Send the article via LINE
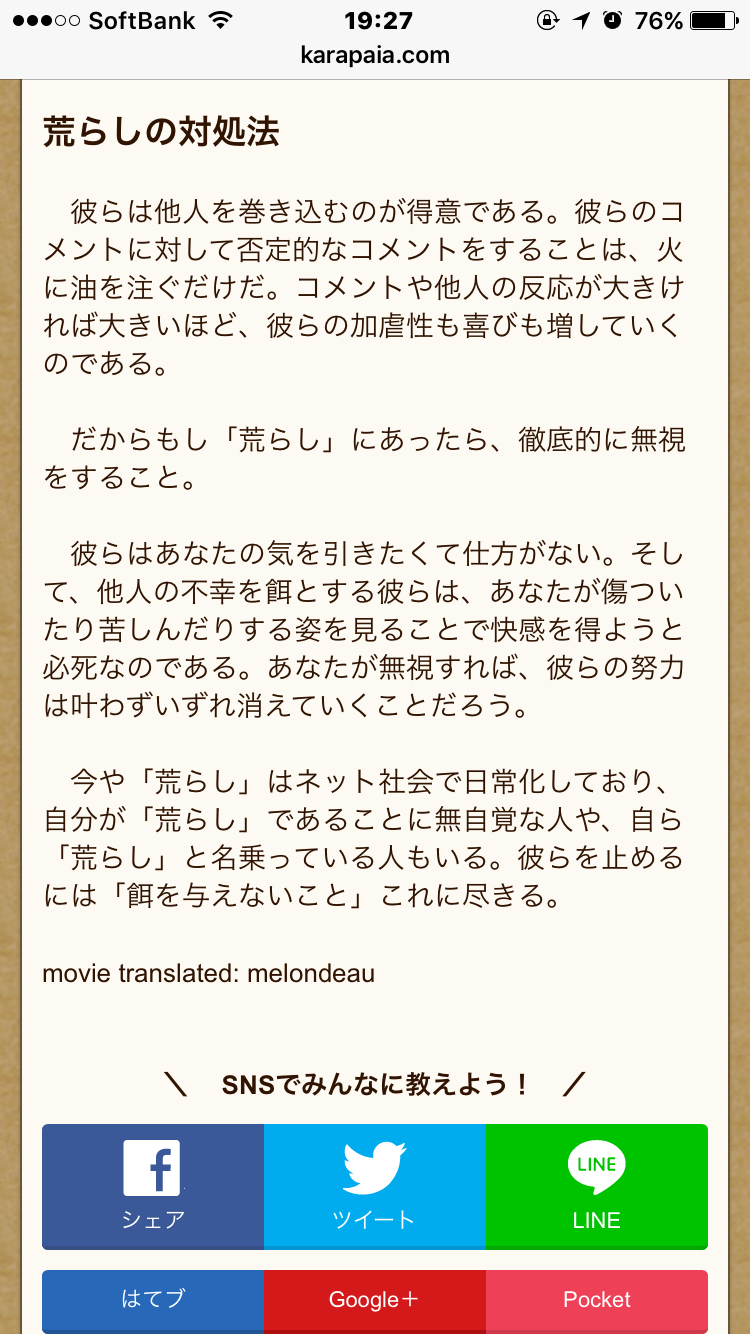The height and width of the screenshot is (1334, 750). (x=596, y=1186)
